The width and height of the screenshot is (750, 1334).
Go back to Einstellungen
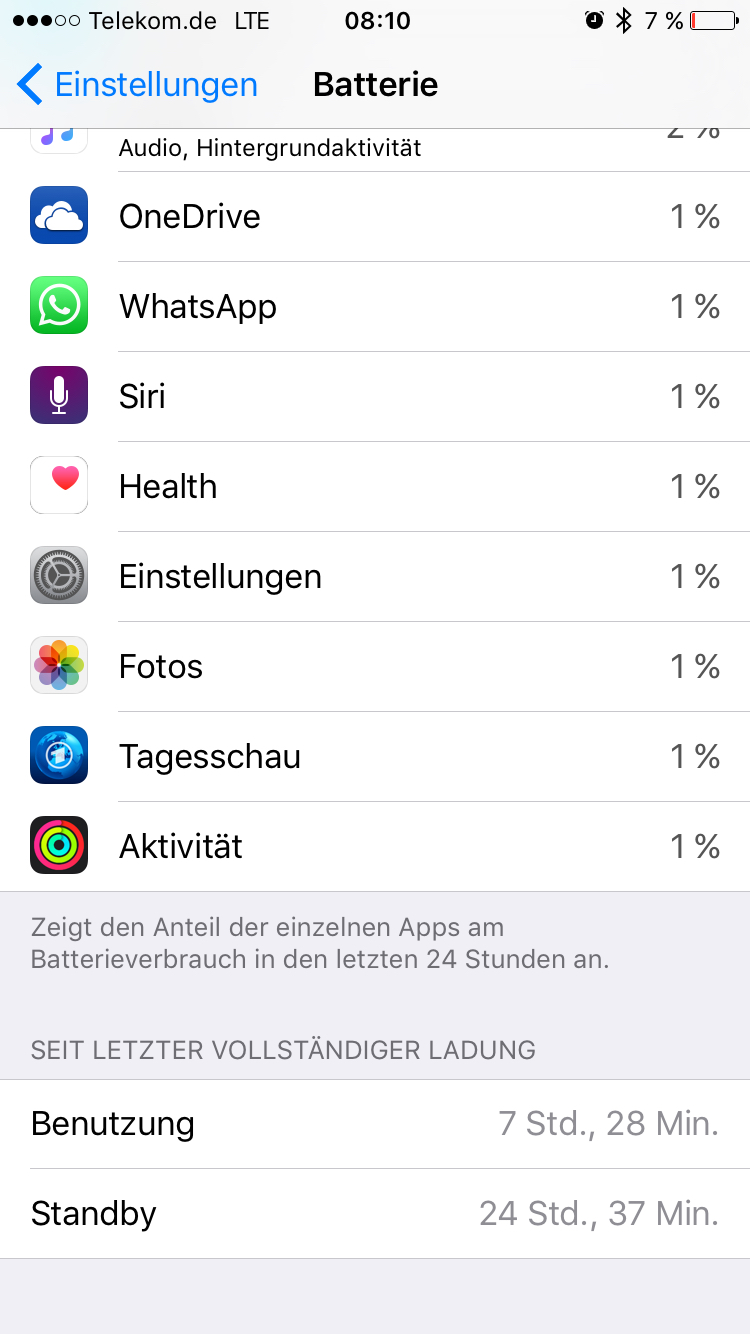pyautogui.click(x=137, y=85)
